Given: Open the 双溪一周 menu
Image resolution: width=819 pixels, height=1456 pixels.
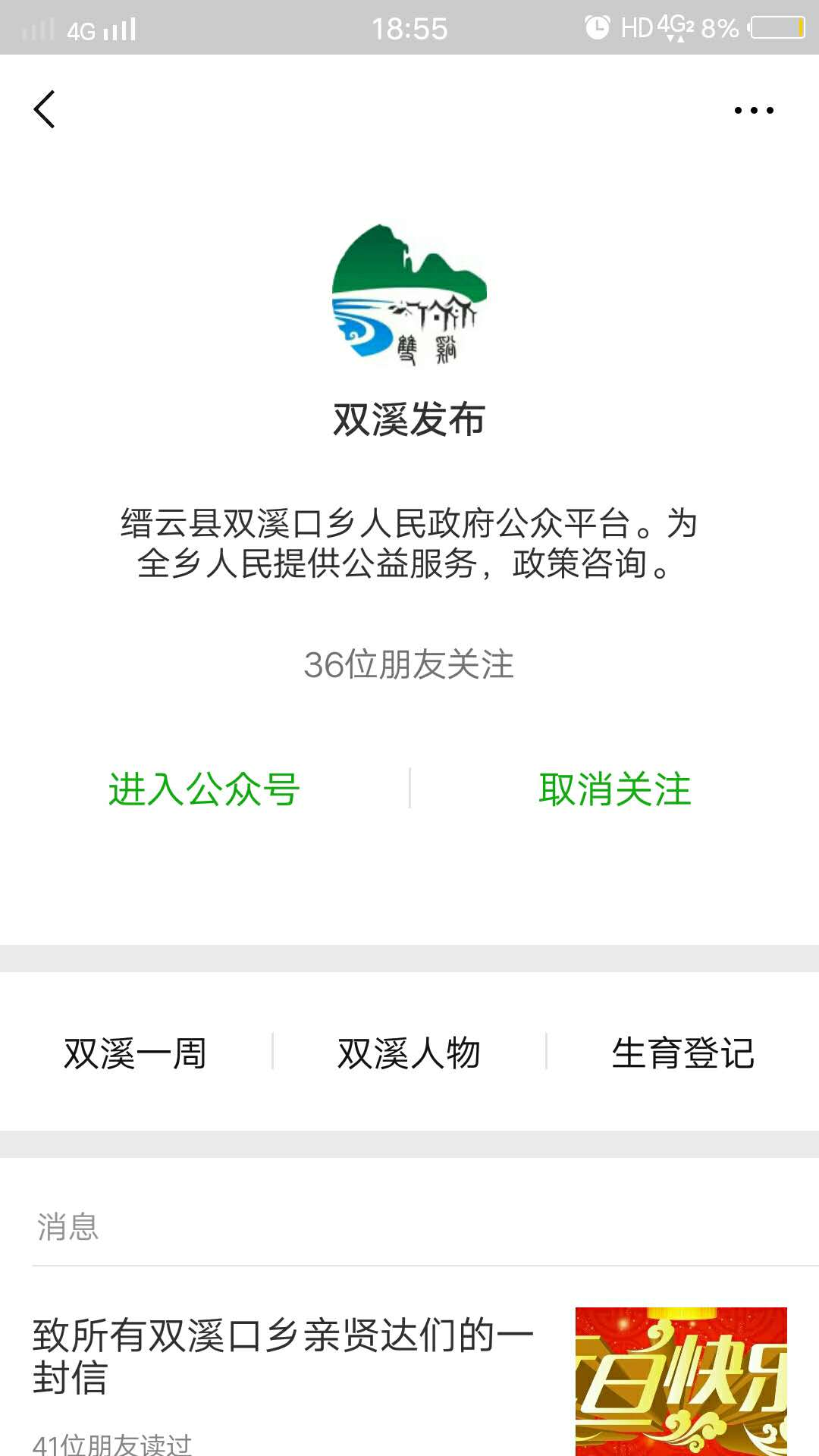Looking at the screenshot, I should (x=136, y=1053).
